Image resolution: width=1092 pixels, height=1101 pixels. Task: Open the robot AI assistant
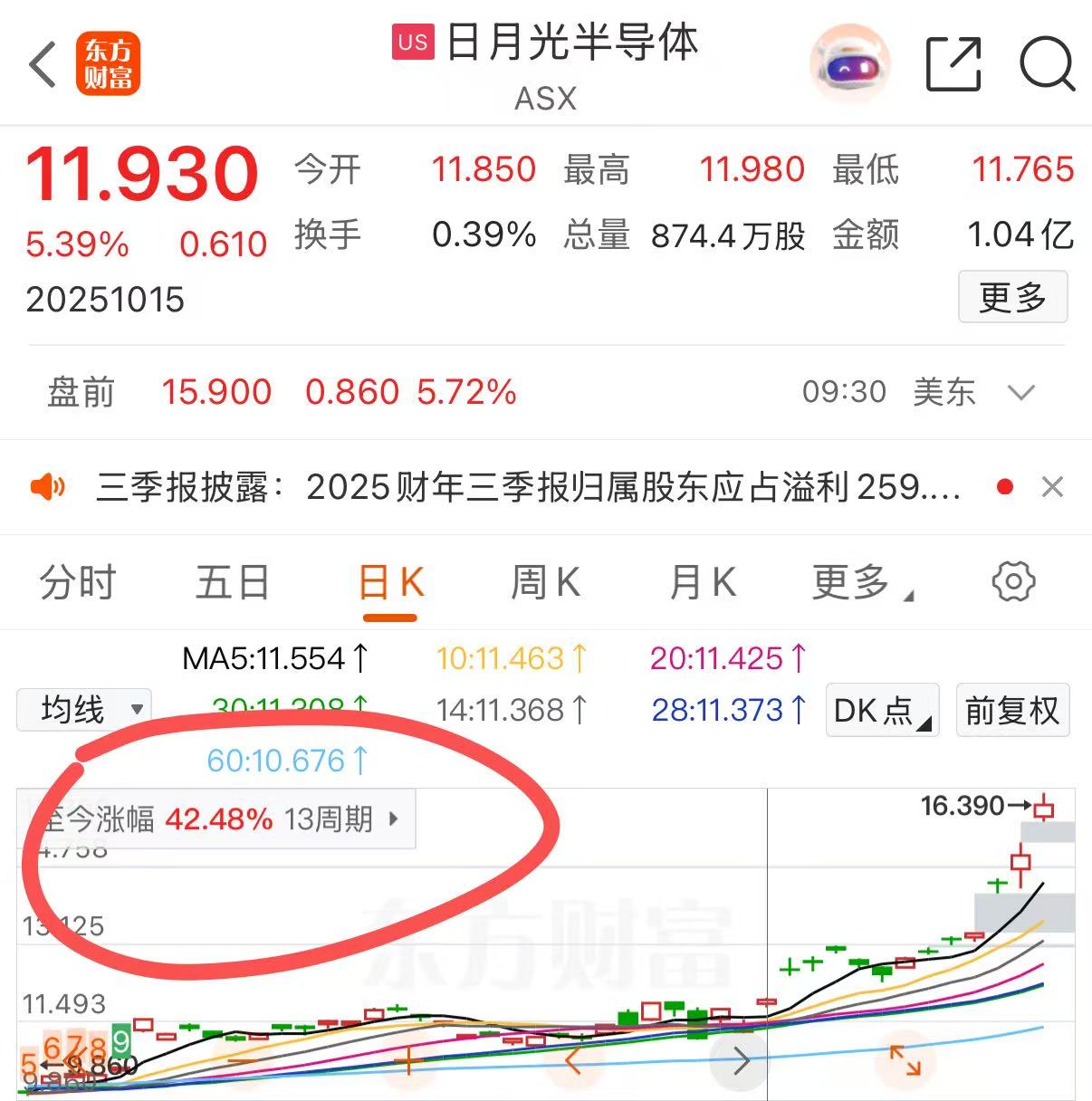848,63
